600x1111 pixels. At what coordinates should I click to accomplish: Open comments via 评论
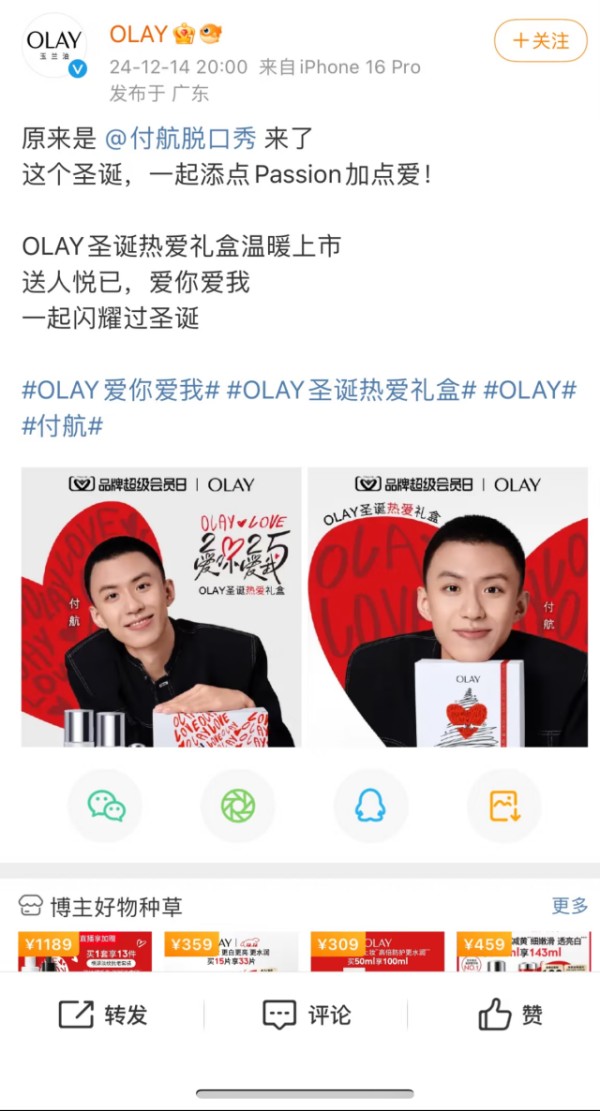coord(306,1015)
